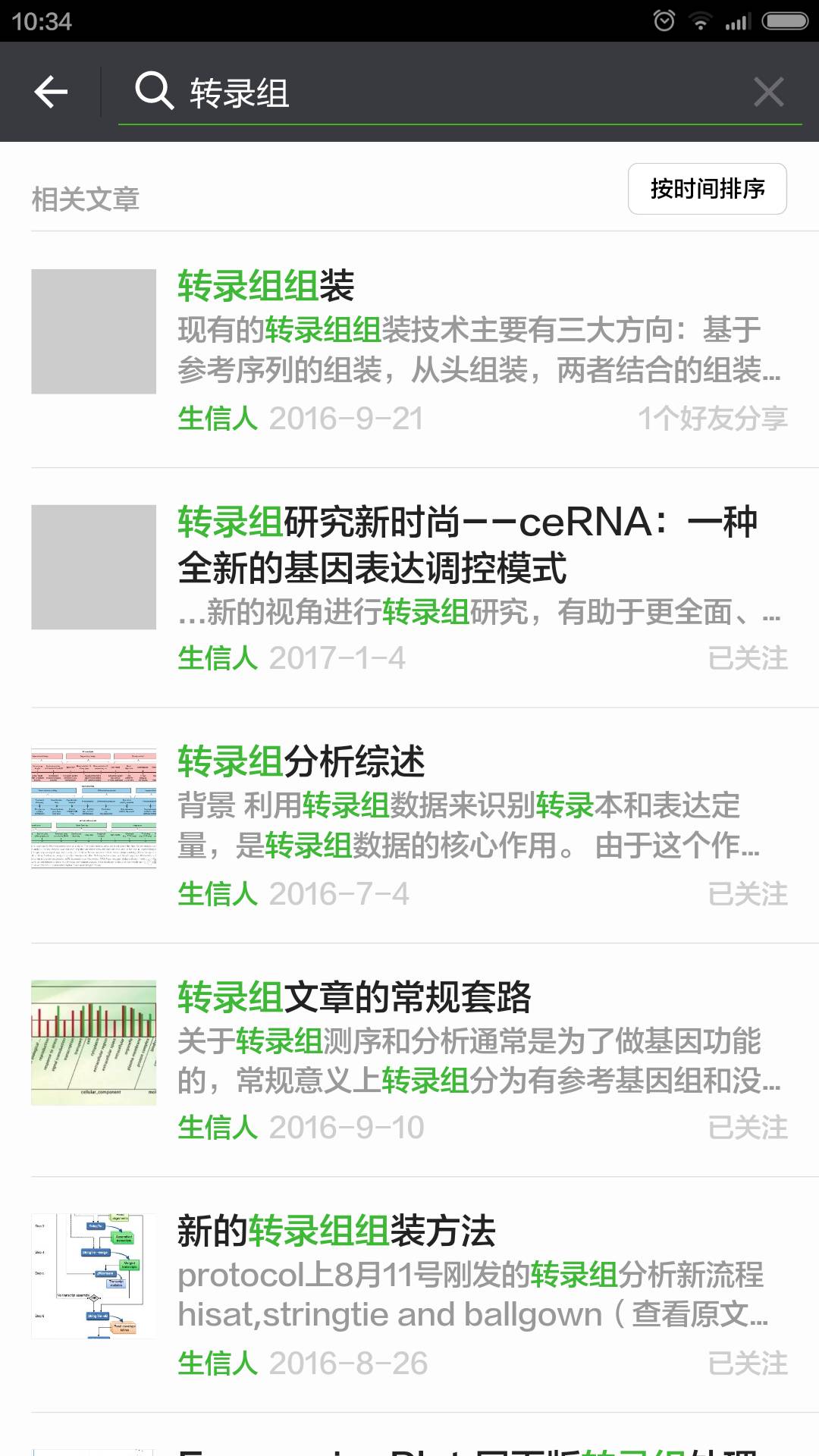Toggle sort order with 按时间排序
Viewport: 819px width, 1456px height.
707,188
